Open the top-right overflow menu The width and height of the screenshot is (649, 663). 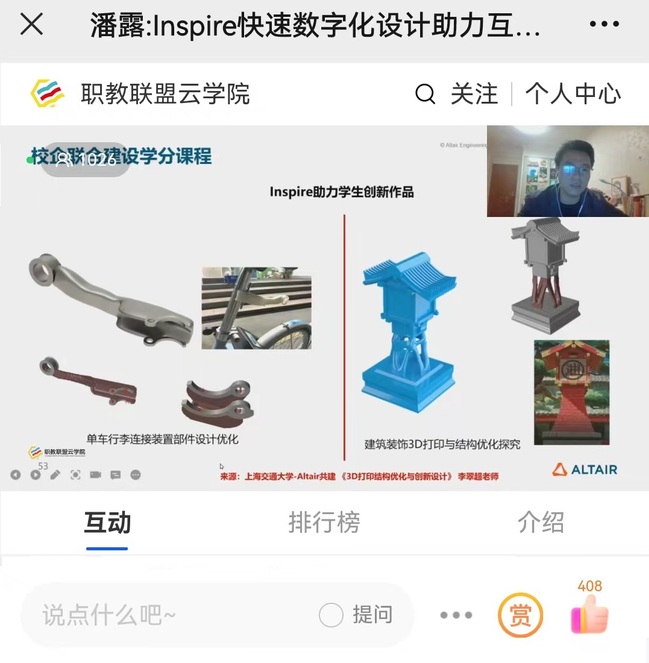pos(604,25)
